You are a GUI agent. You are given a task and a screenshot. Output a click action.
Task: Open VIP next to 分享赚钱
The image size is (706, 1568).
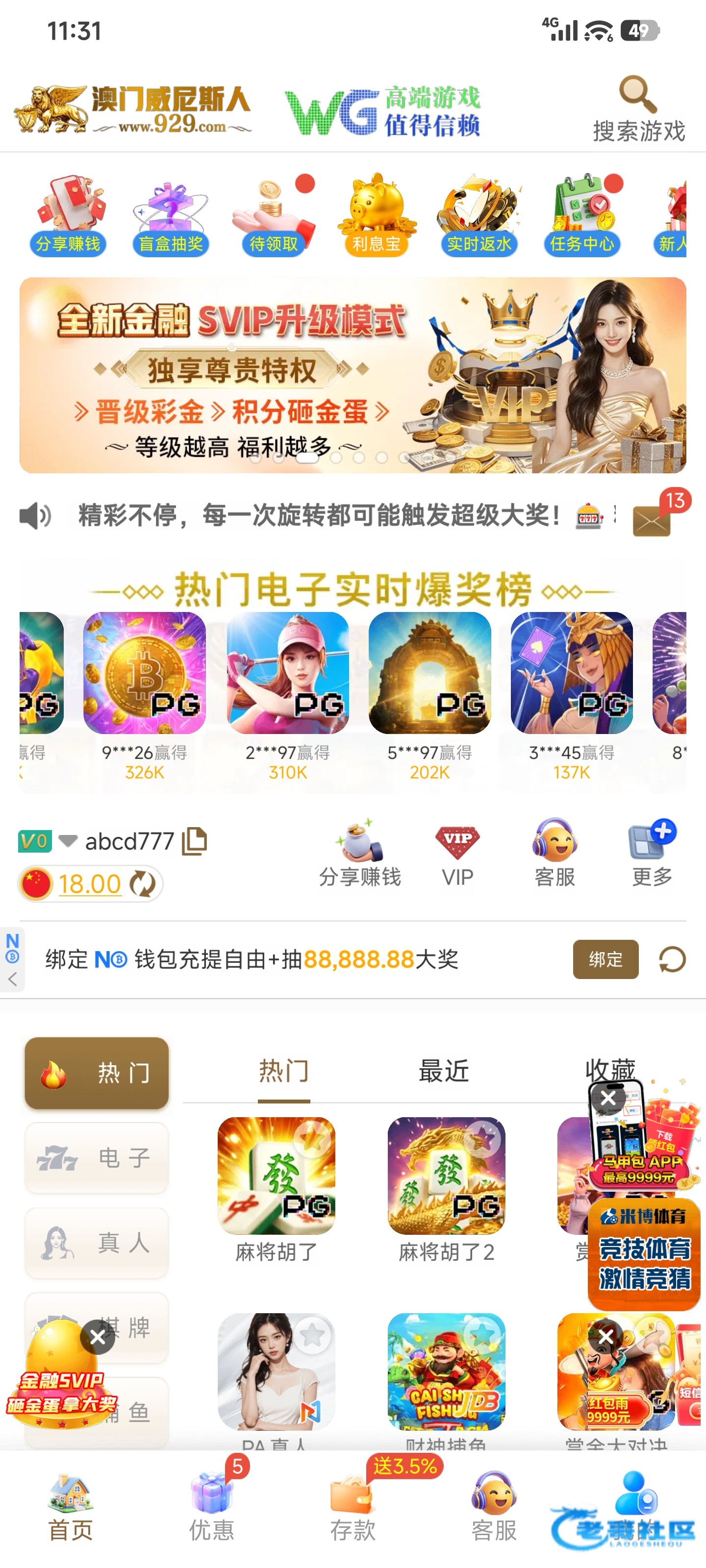tap(457, 852)
